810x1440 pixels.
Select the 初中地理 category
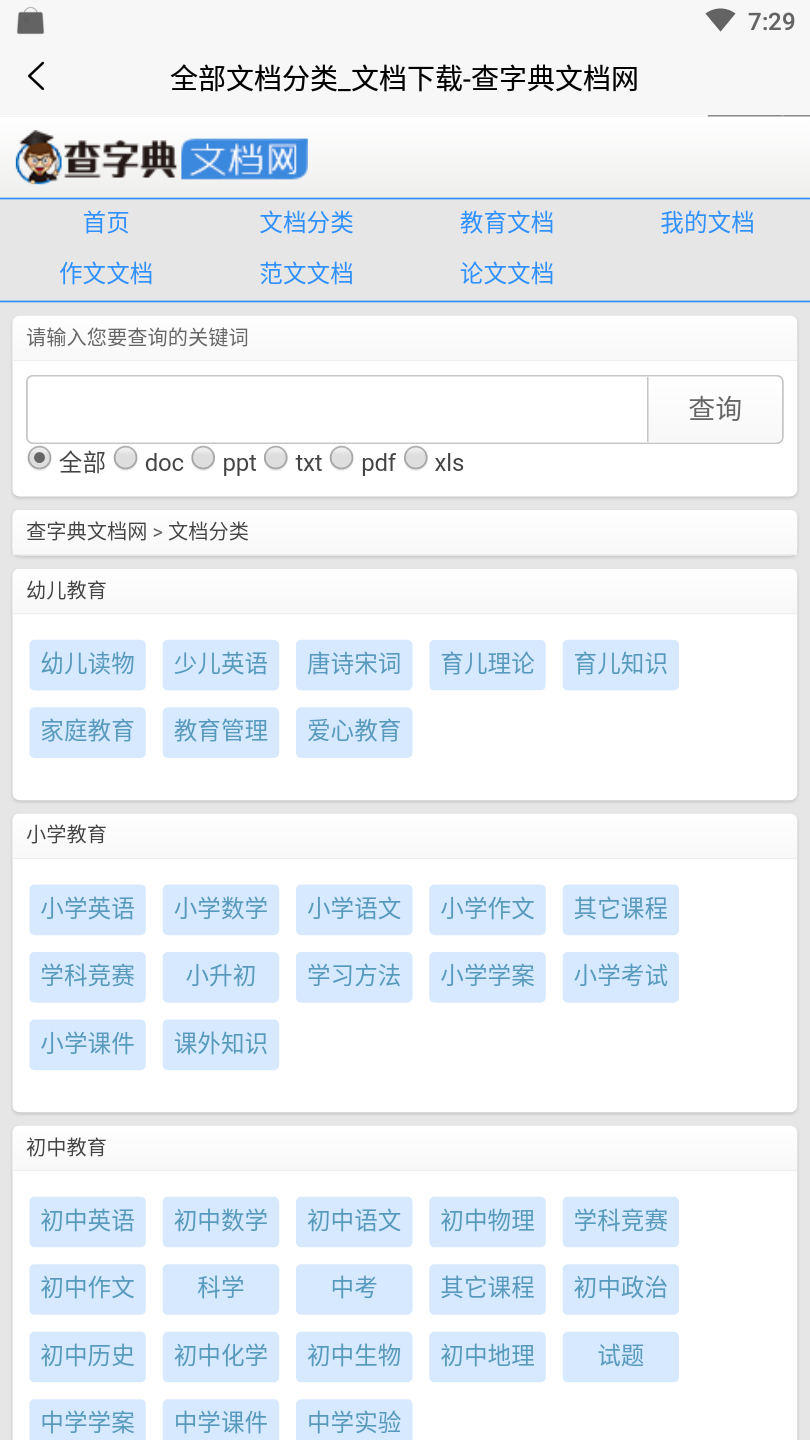coord(488,1357)
